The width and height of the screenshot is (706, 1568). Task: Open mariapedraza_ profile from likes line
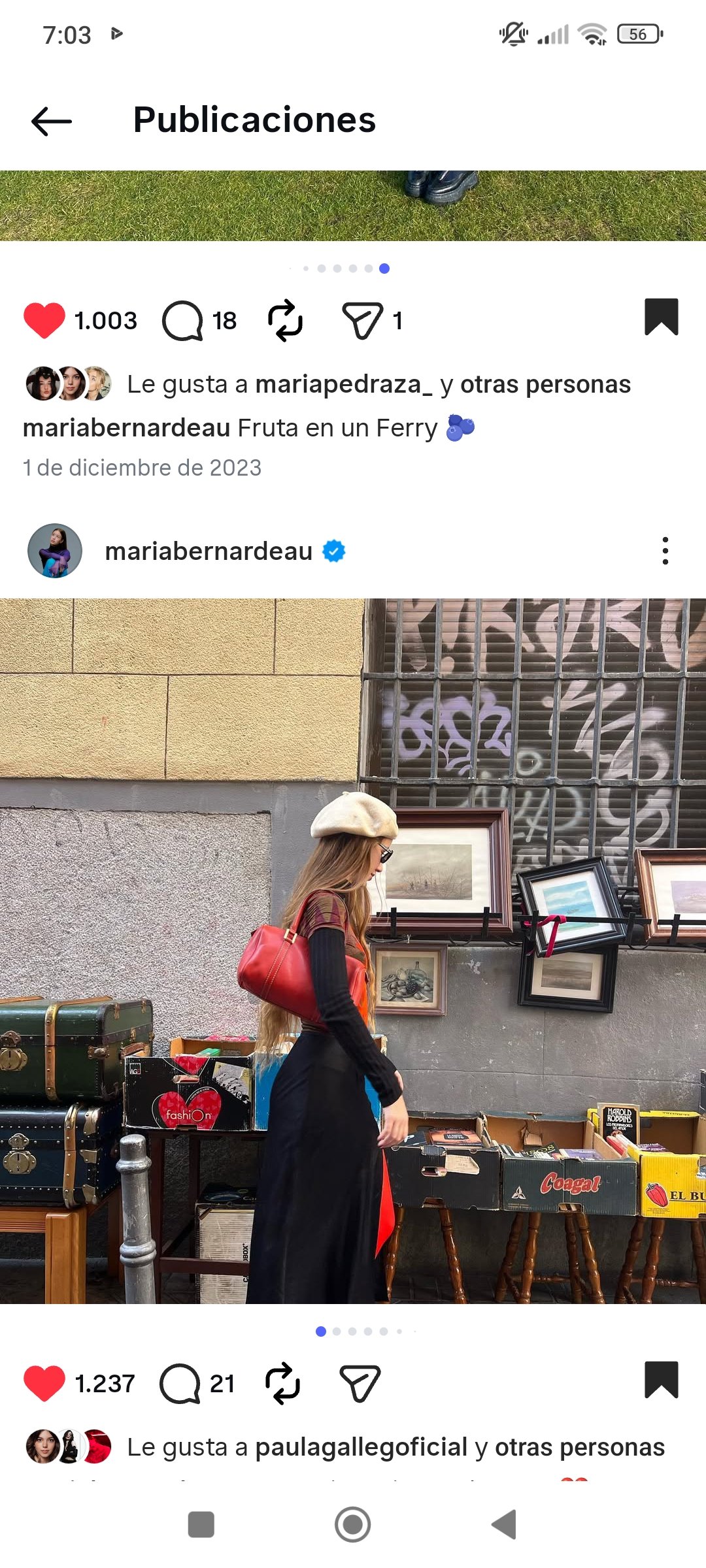coord(344,384)
